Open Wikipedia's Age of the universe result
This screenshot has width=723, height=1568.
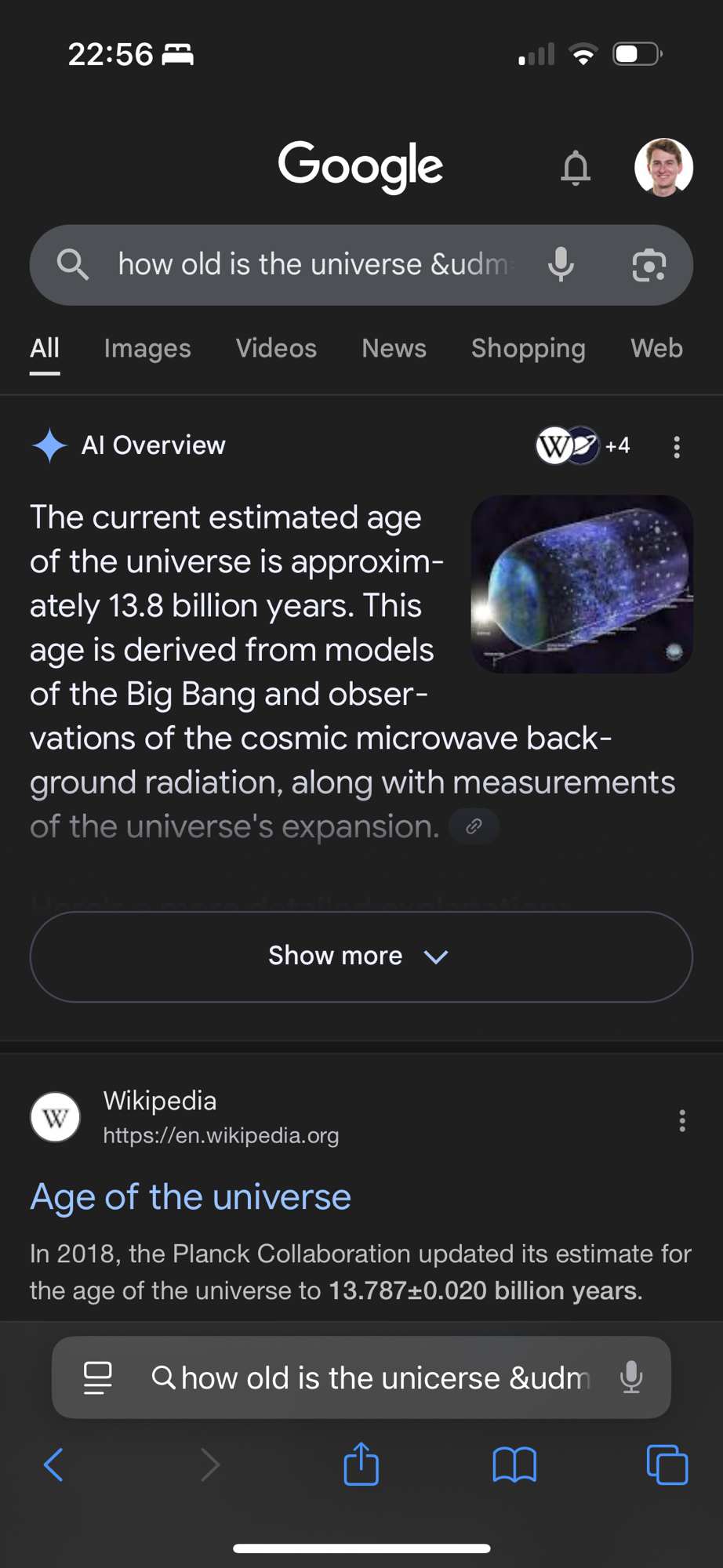point(191,1197)
